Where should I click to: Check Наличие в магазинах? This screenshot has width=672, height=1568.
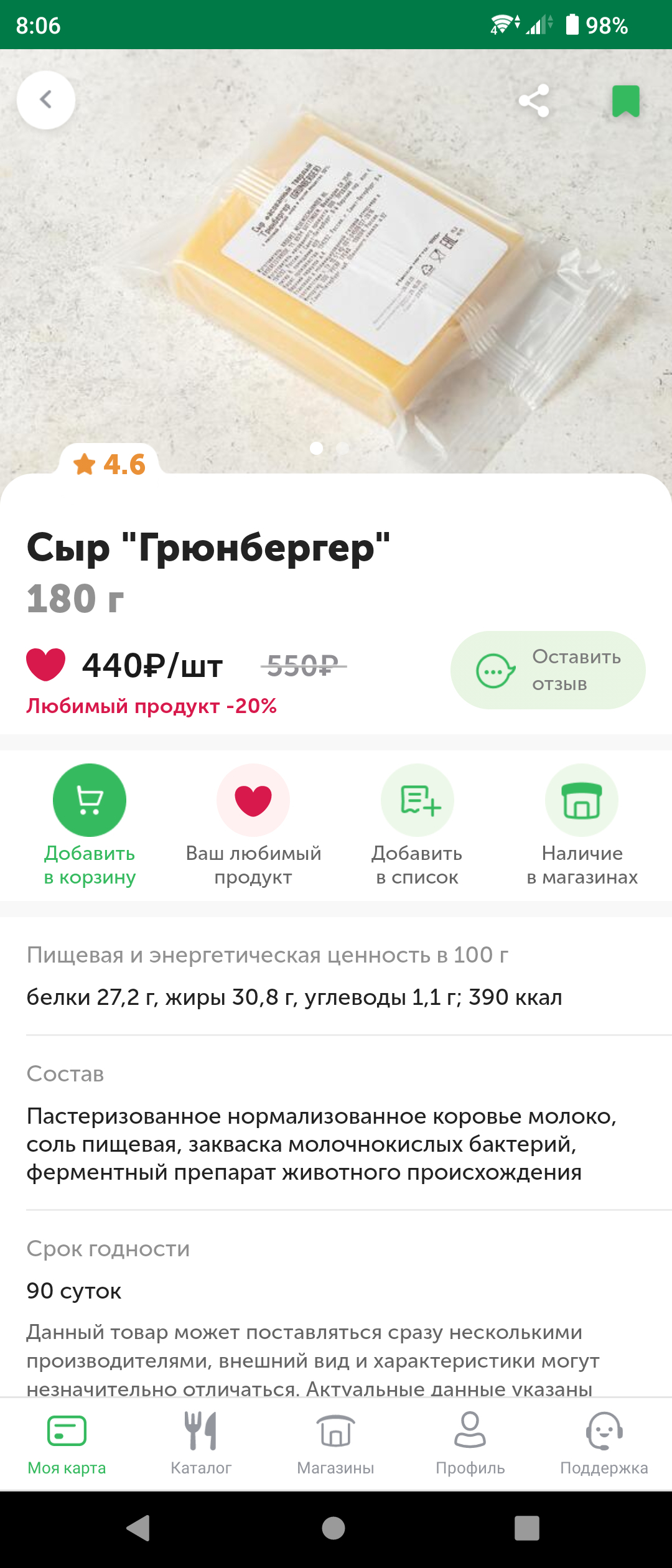click(x=582, y=800)
